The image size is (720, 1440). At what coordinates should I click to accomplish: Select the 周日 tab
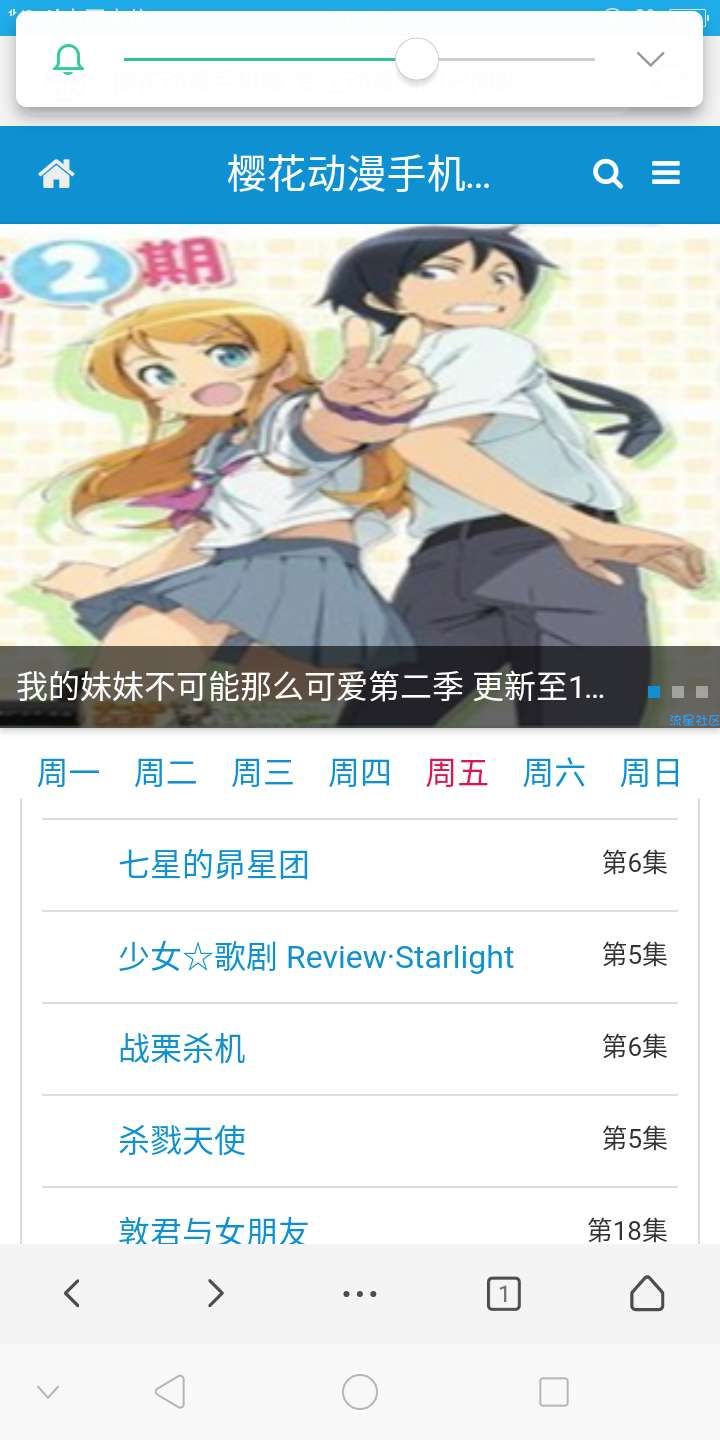(x=650, y=773)
